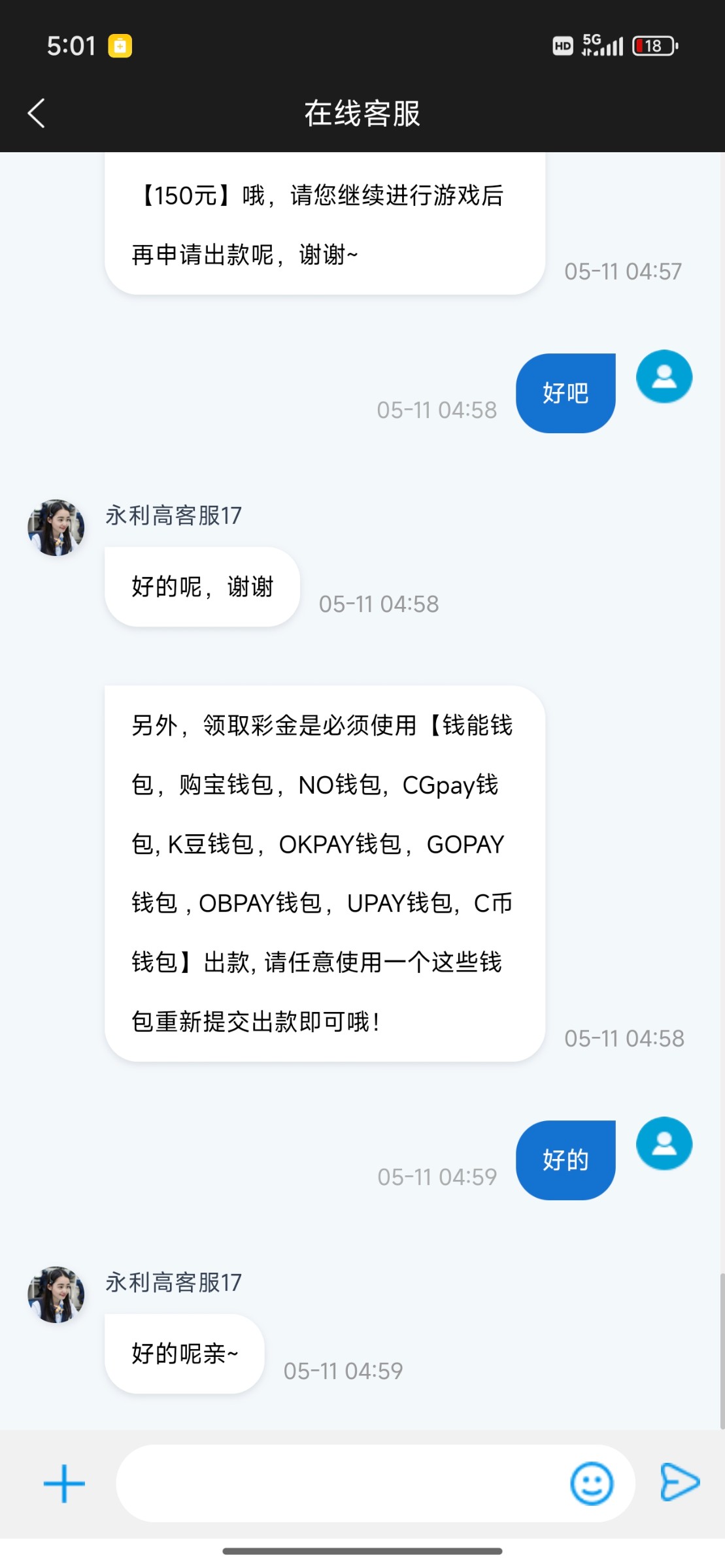The height and width of the screenshot is (1568, 725).
Task: Go back from the 在线客服 chat
Action: click(x=37, y=114)
